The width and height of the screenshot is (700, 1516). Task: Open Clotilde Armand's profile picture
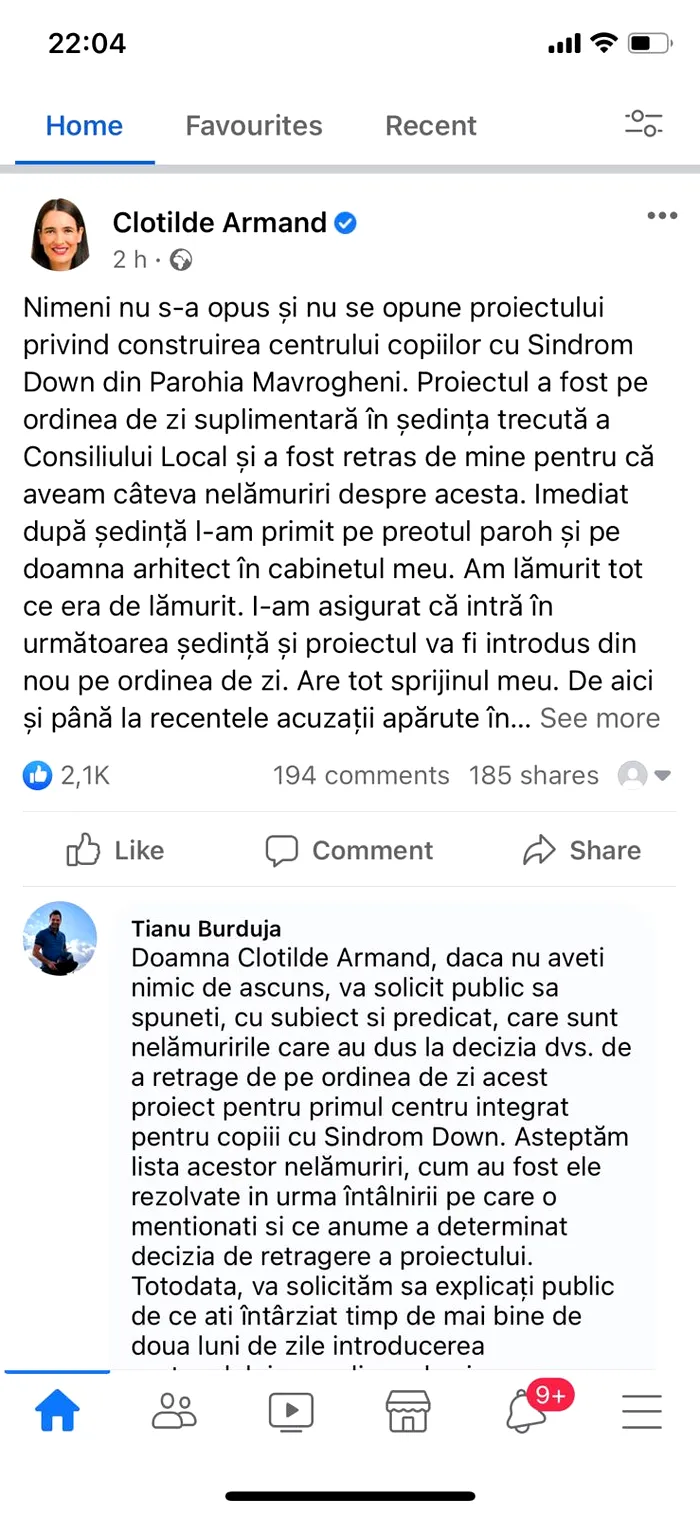(60, 234)
